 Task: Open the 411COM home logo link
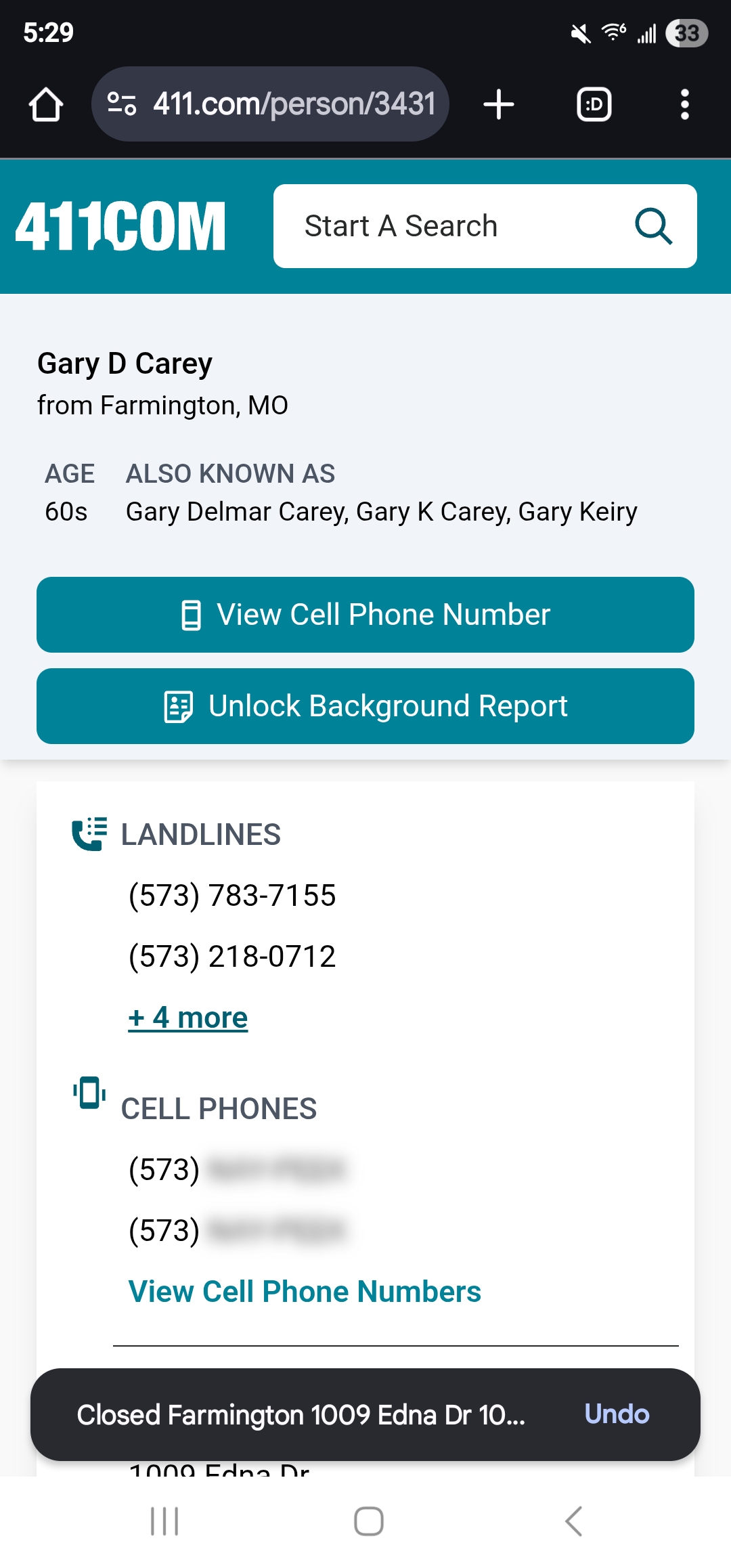coord(120,226)
